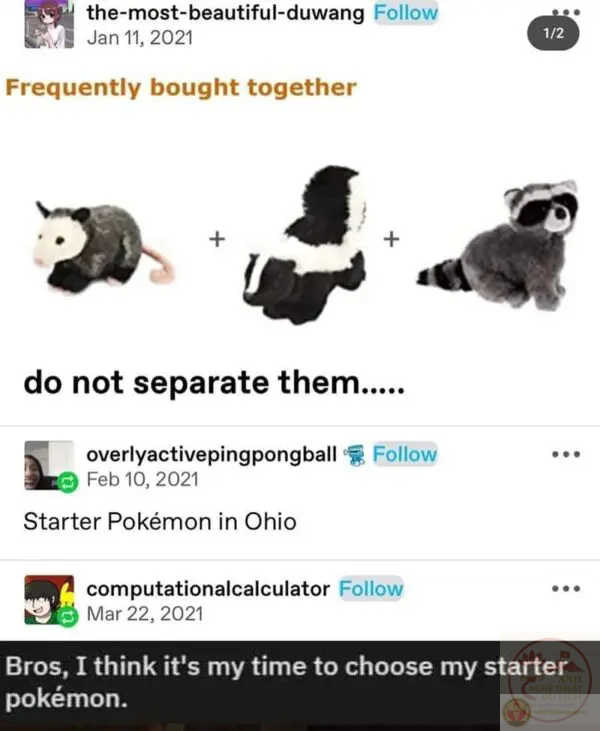Image resolution: width=600 pixels, height=731 pixels.
Task: Open overflow menu on computationalcalculator's reblog
Action: (565, 588)
